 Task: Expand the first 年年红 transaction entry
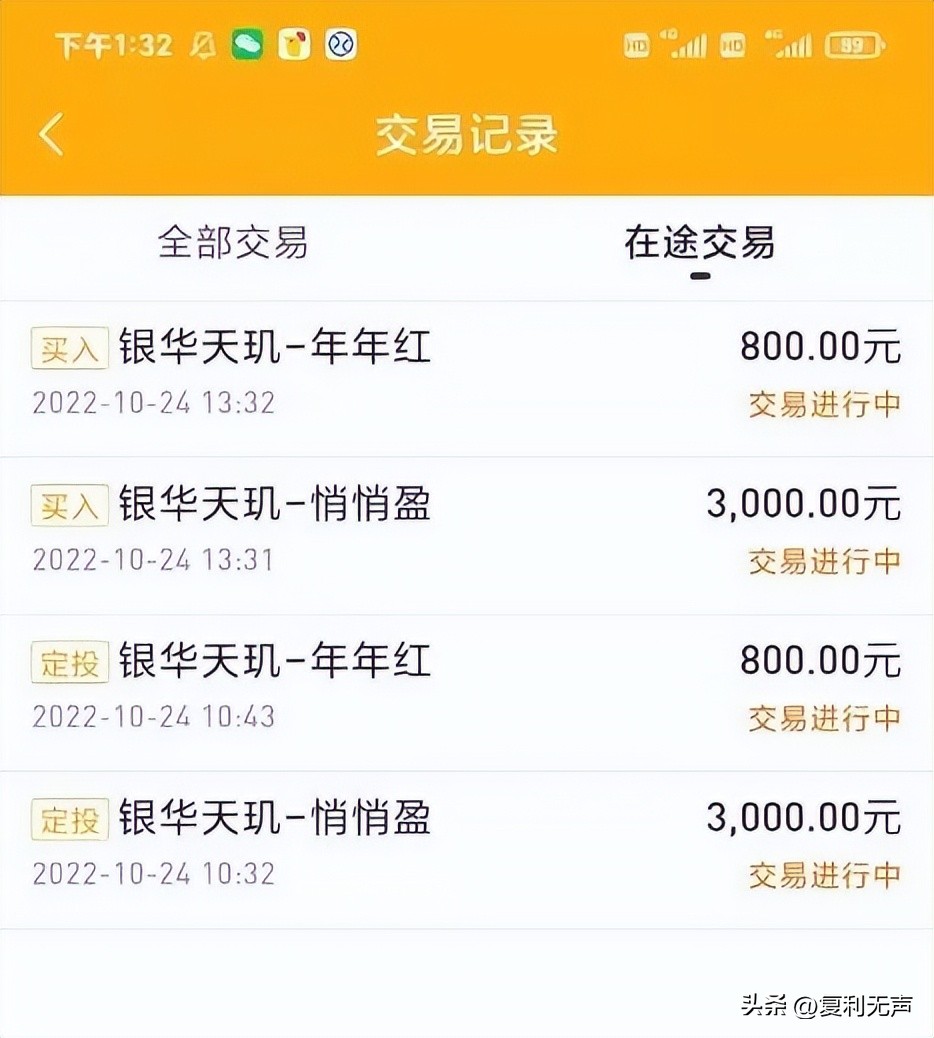(x=275, y=347)
